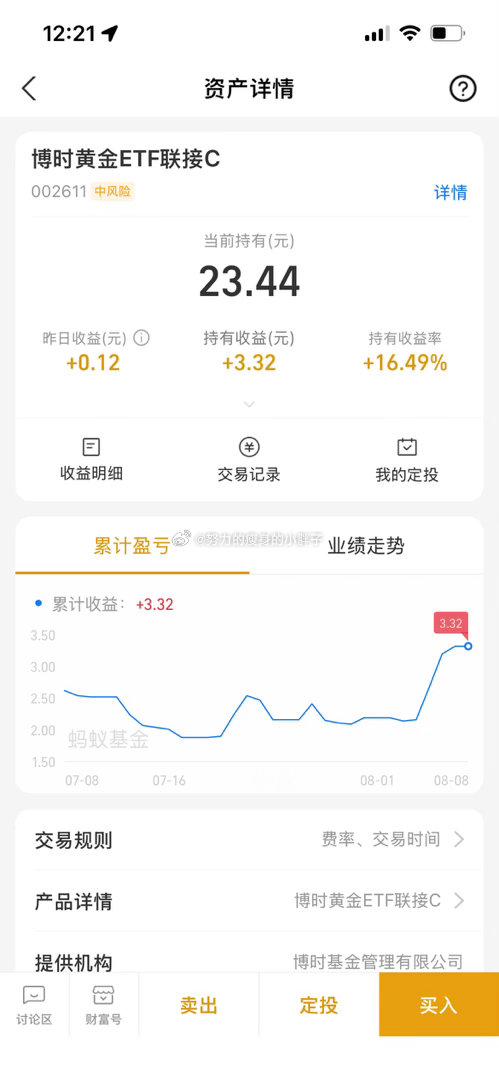This screenshot has width=499, height=1080.
Task: Open 我的定投
Action: [x=407, y=459]
